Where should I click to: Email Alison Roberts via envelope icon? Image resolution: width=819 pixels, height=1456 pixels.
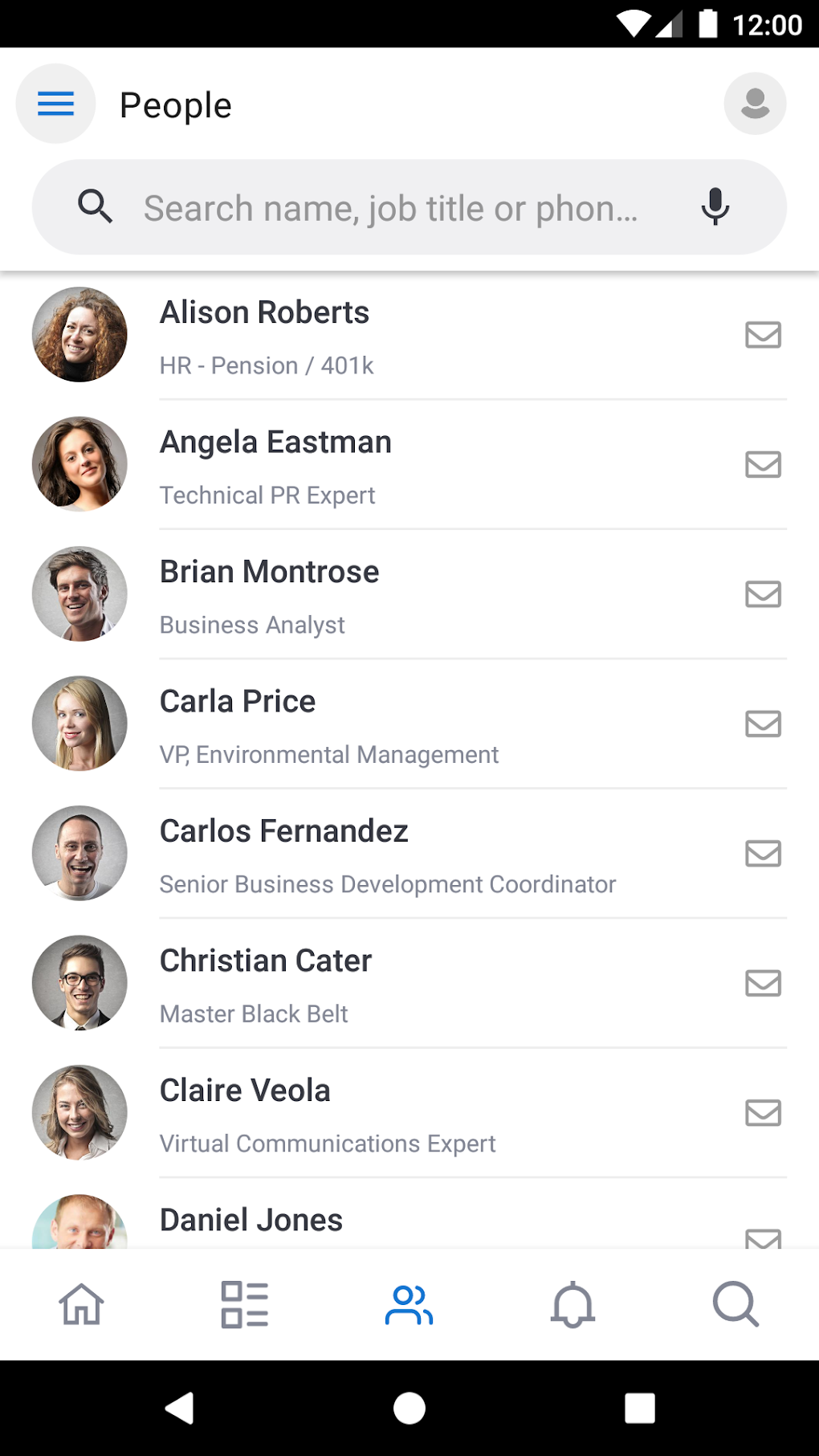pyautogui.click(x=763, y=335)
